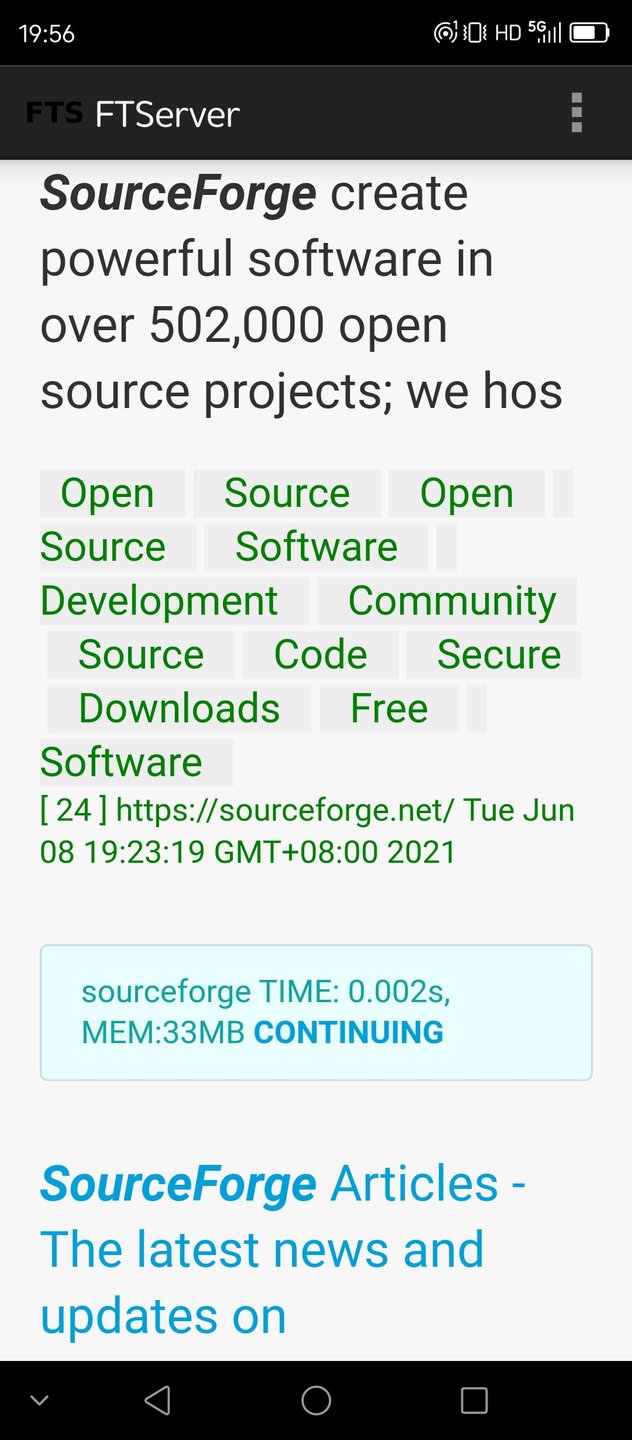Tap the Downloads keyword tag

[179, 708]
